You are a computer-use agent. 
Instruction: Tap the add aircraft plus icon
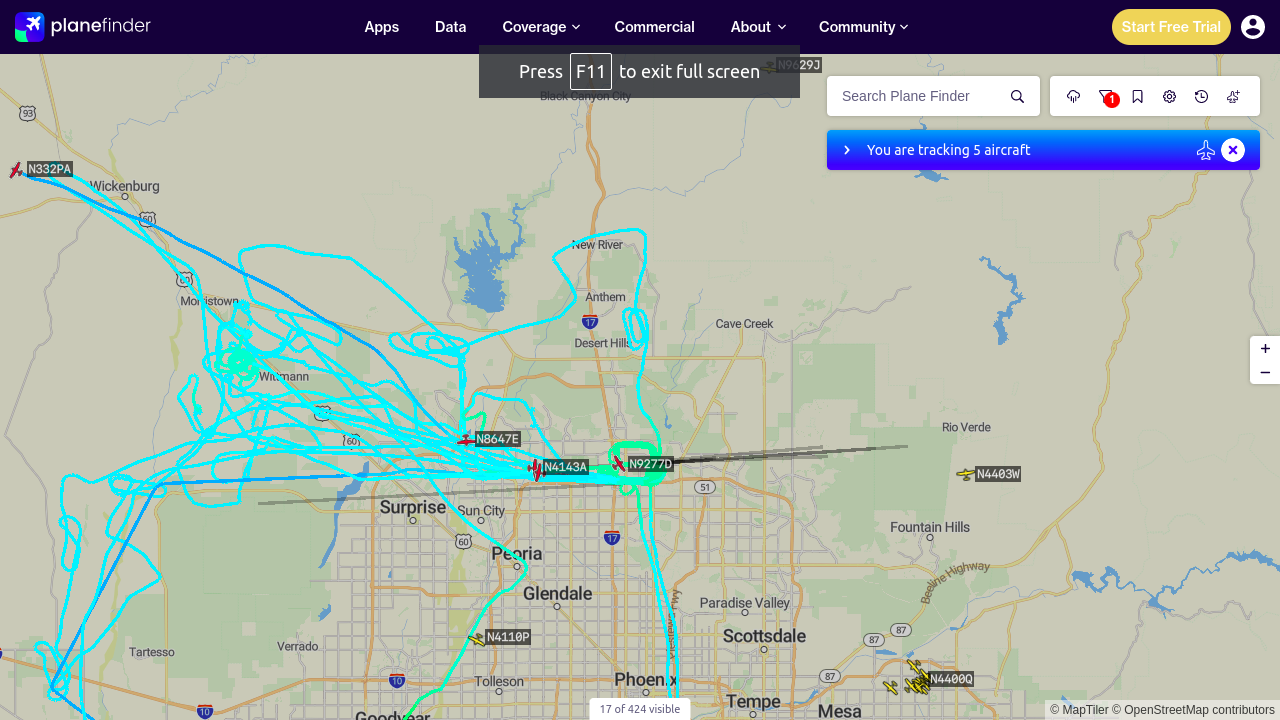(1234, 96)
